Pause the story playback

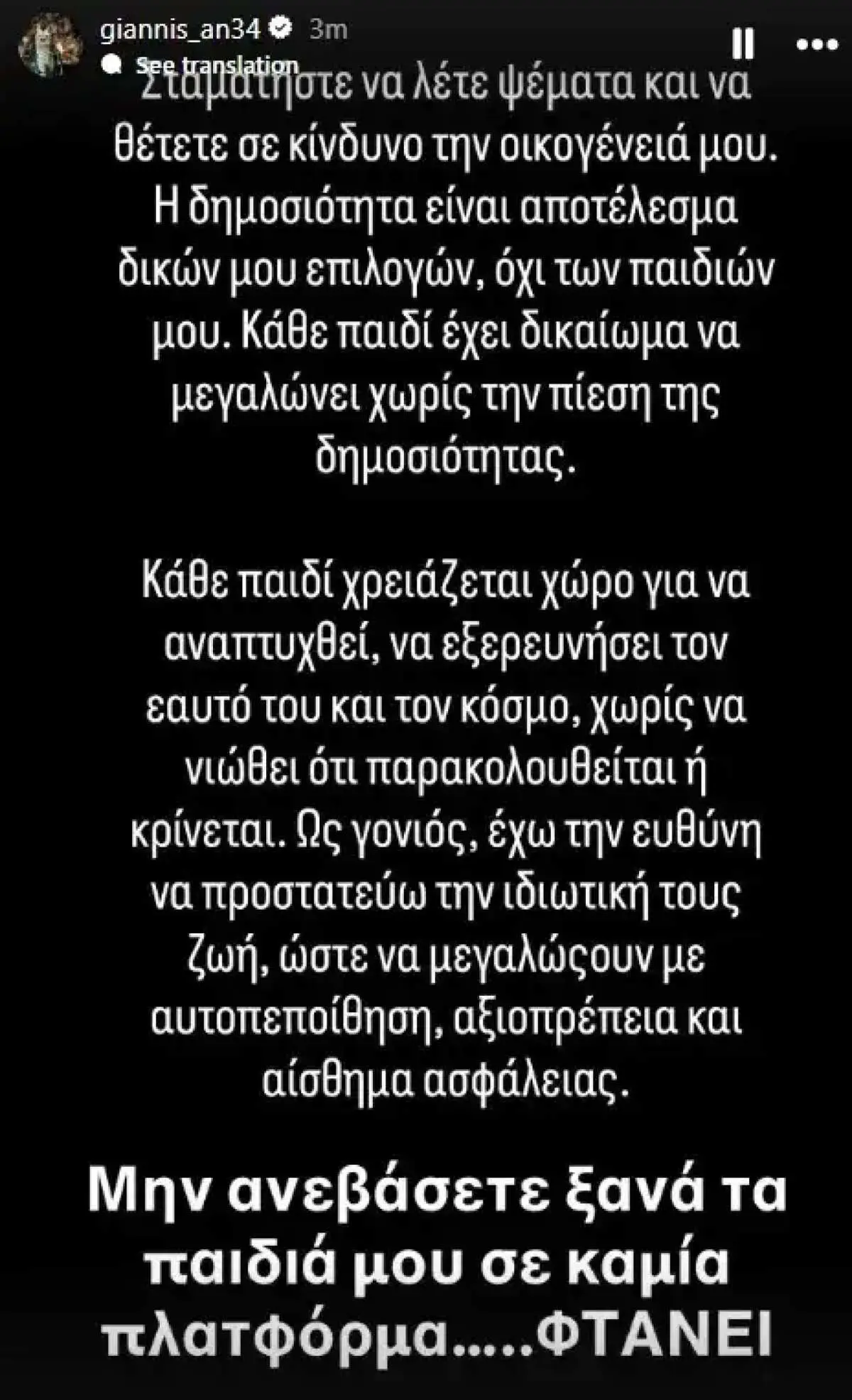tap(742, 45)
